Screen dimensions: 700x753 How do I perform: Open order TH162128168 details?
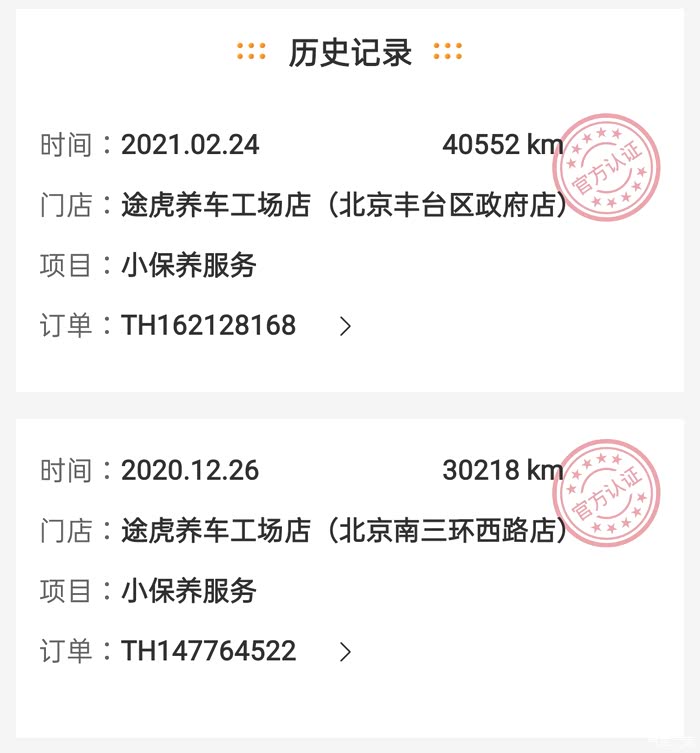pyautogui.click(x=345, y=326)
